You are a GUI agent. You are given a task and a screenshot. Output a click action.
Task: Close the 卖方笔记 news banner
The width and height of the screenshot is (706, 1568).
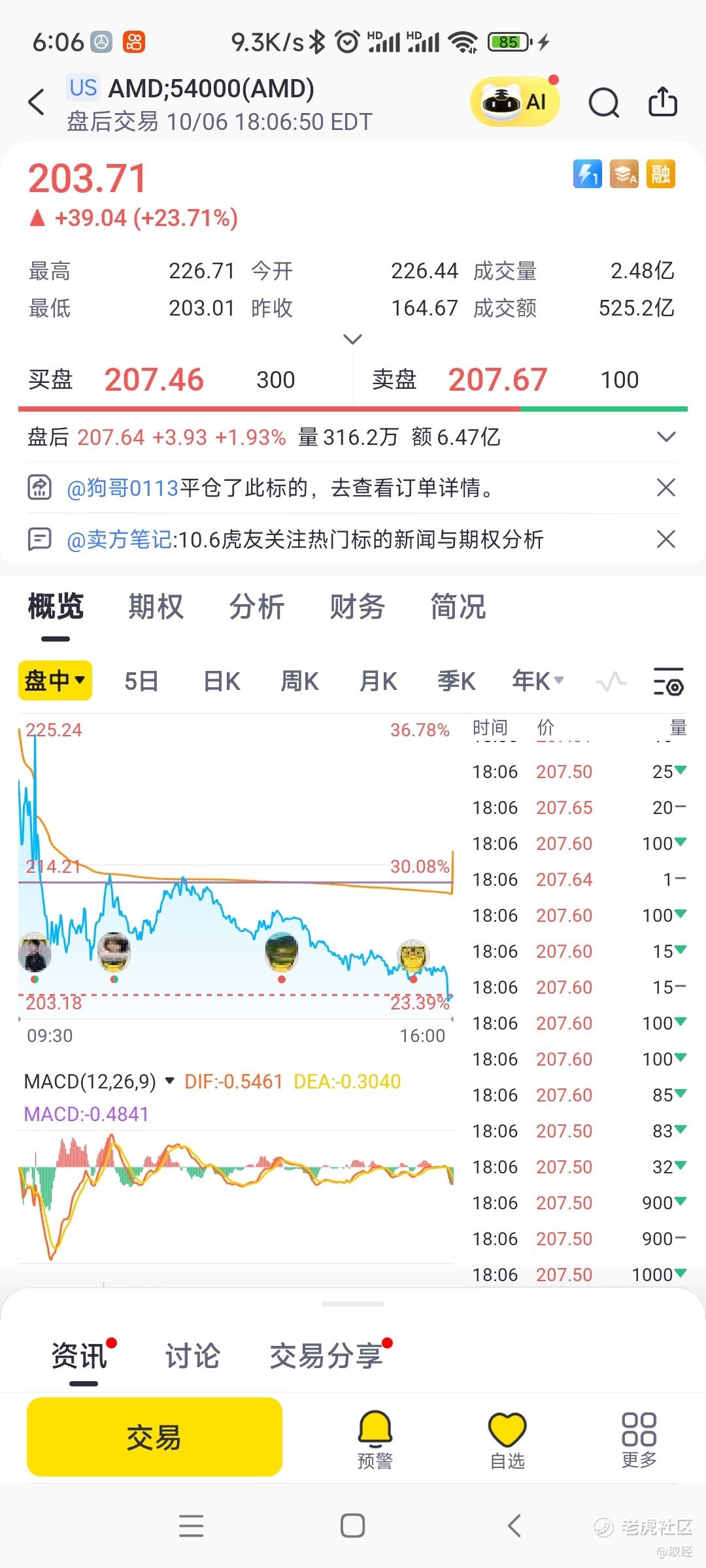point(665,539)
